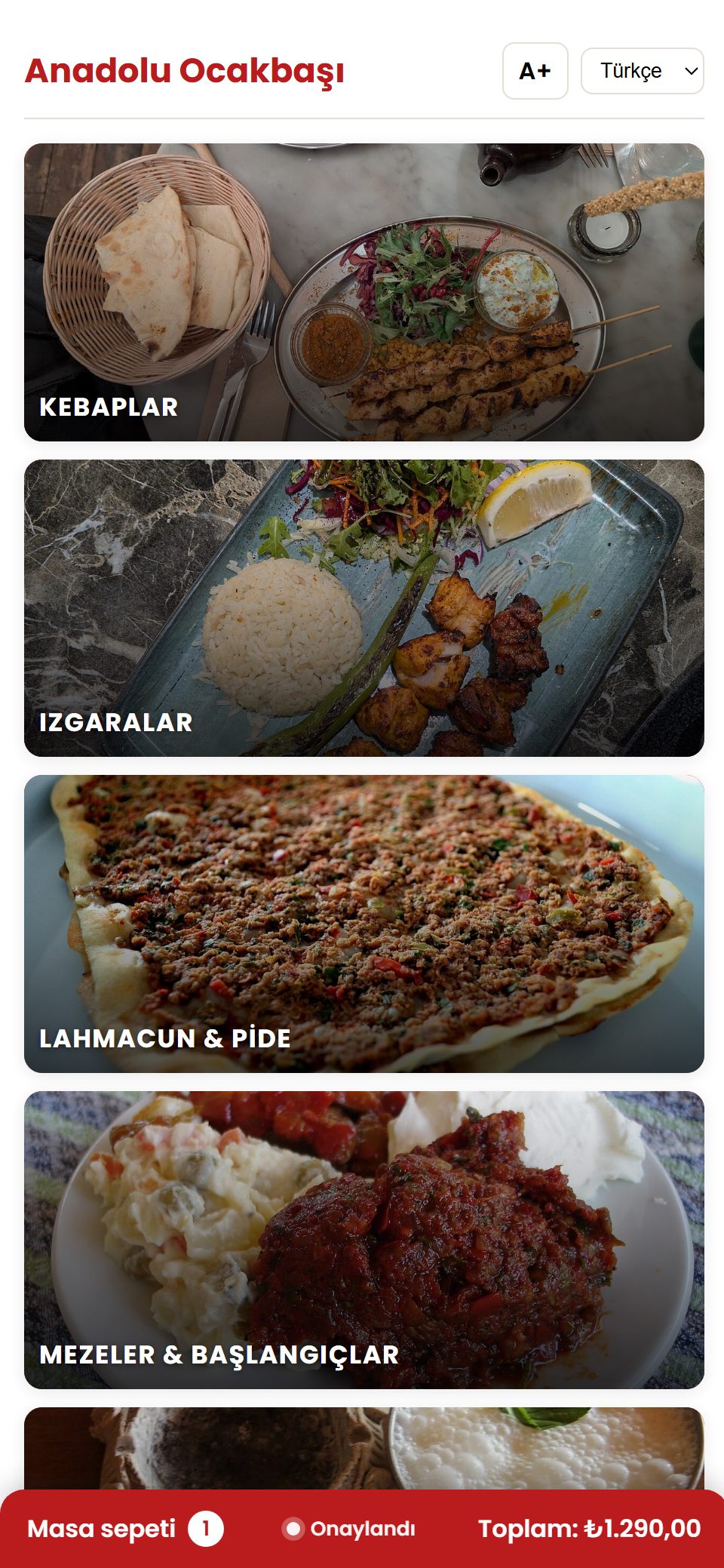The image size is (724, 1568).
Task: Browse Lahmacun & Pide items
Action: 364,924
